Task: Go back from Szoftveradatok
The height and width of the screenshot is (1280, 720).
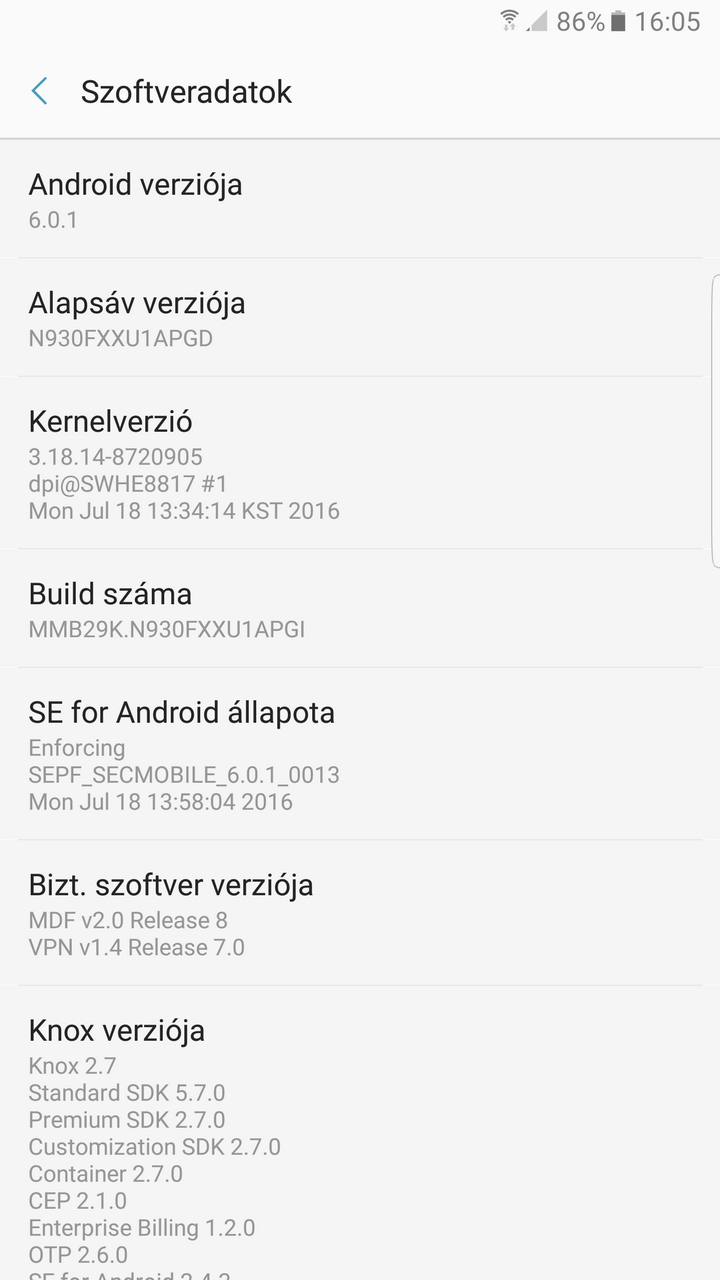Action: tap(40, 92)
